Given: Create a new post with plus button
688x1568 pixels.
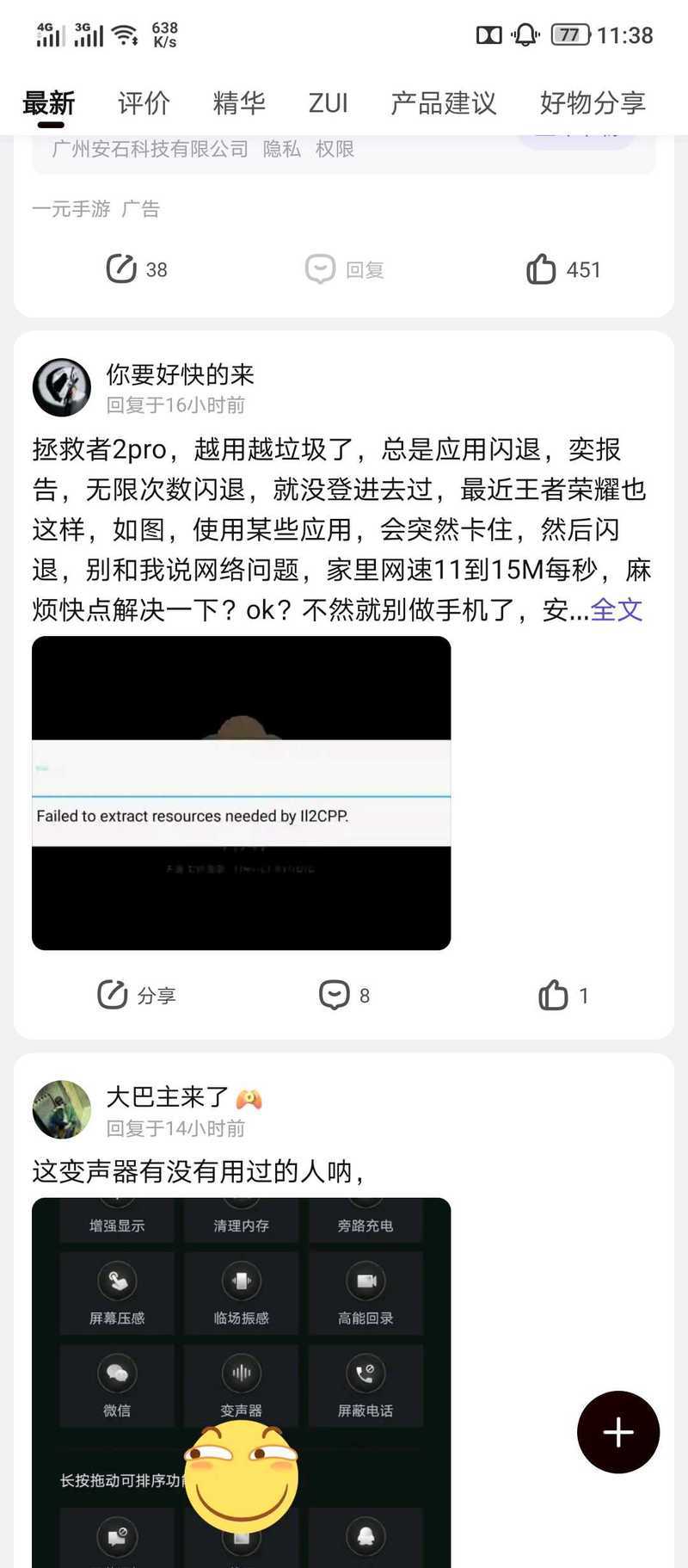Looking at the screenshot, I should (617, 1433).
